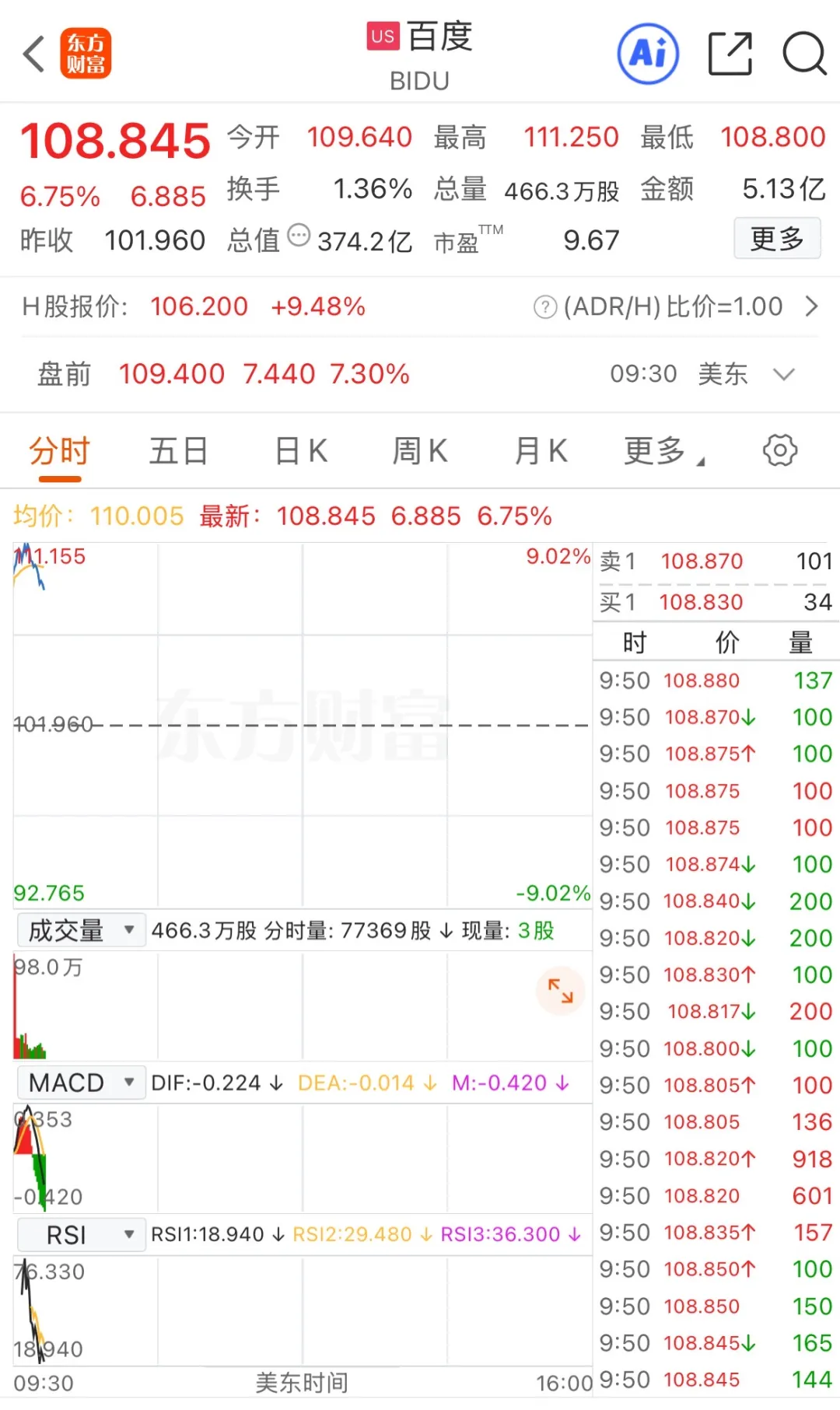
Task: Expand the volume chart to fullscreen
Action: tap(559, 990)
